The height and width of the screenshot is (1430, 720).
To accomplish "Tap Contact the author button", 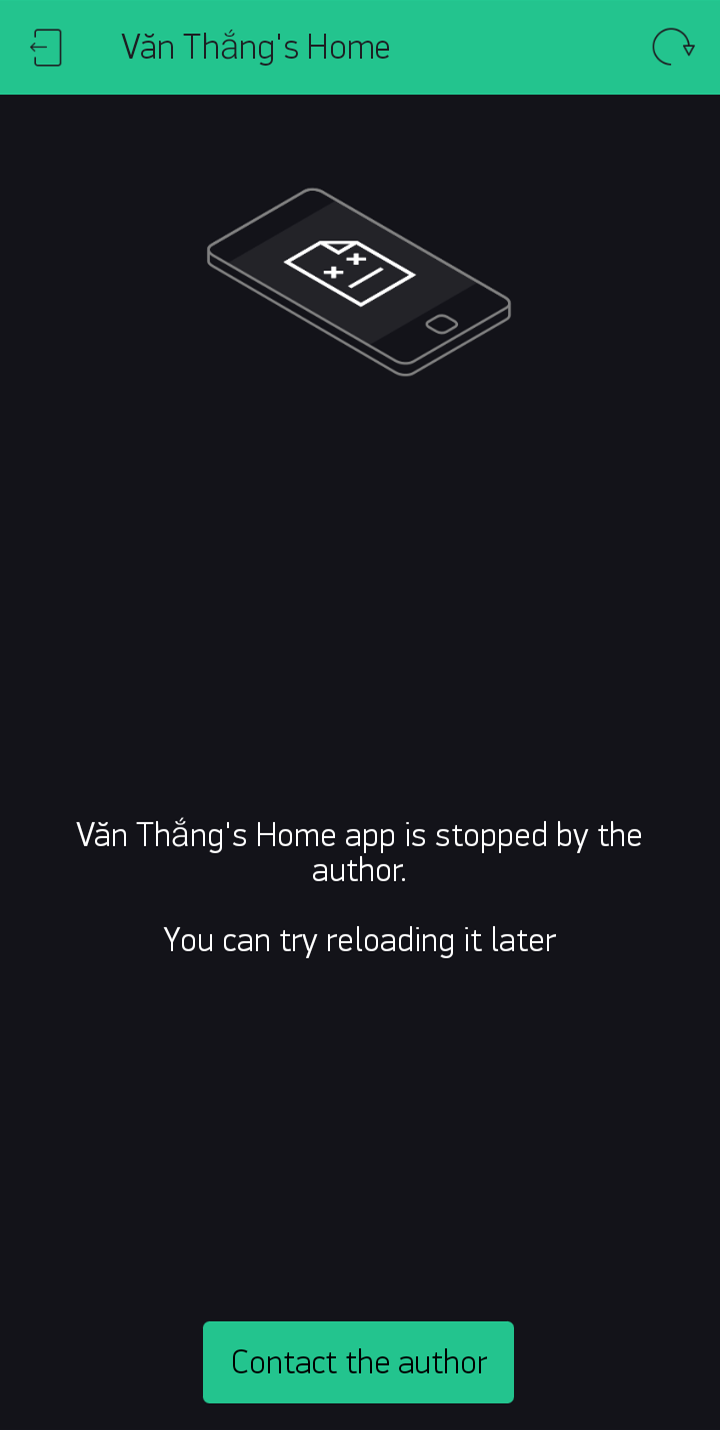I will click(358, 1362).
